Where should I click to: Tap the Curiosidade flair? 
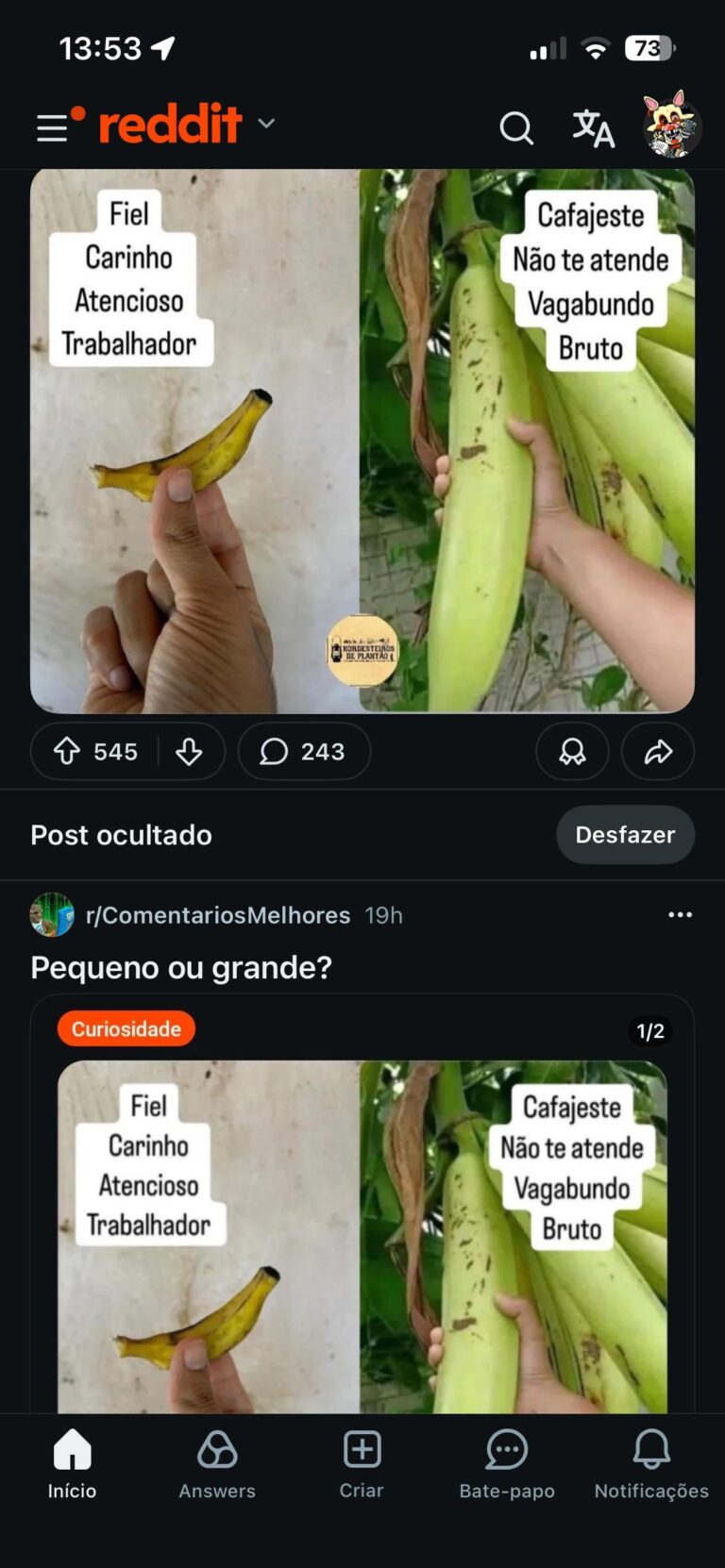(126, 1028)
